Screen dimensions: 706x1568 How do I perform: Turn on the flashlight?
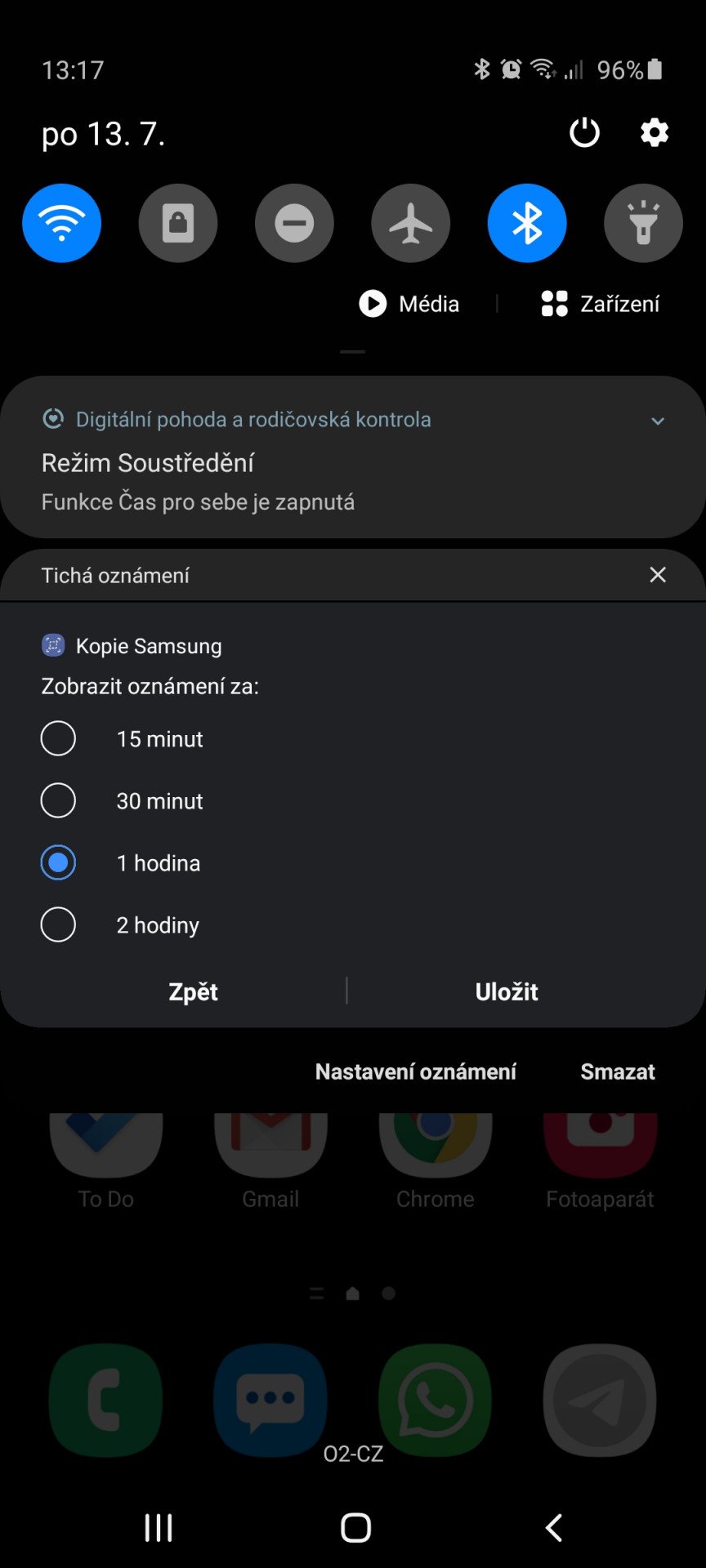[x=644, y=223]
